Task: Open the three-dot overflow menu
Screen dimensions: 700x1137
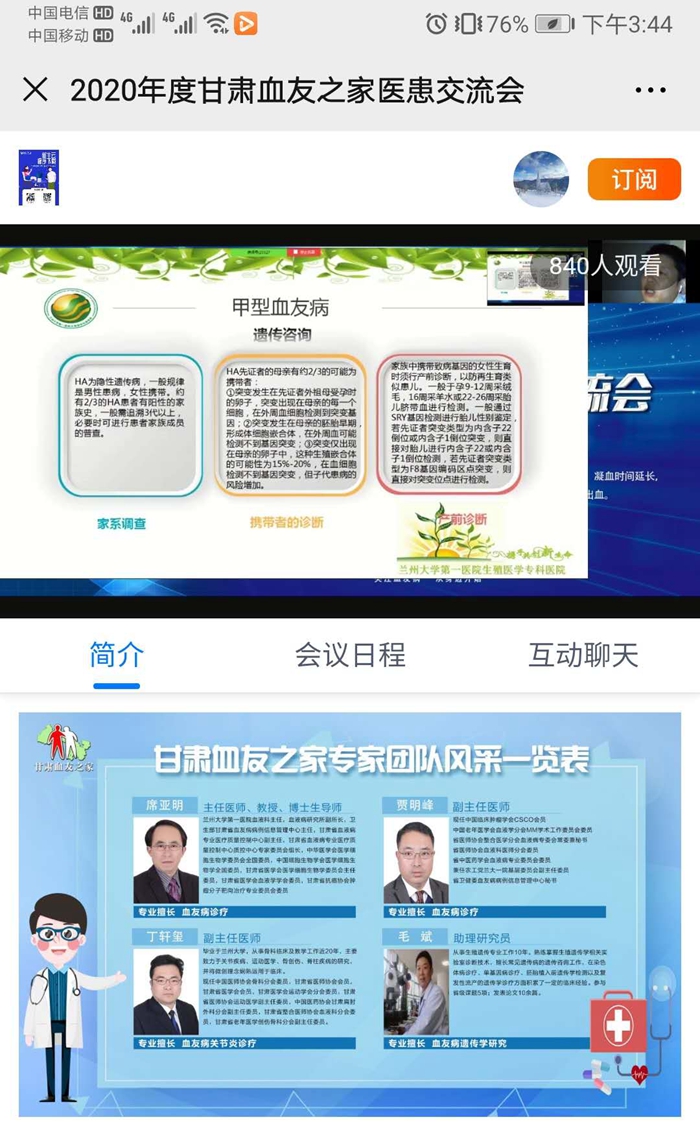Action: coord(650,90)
